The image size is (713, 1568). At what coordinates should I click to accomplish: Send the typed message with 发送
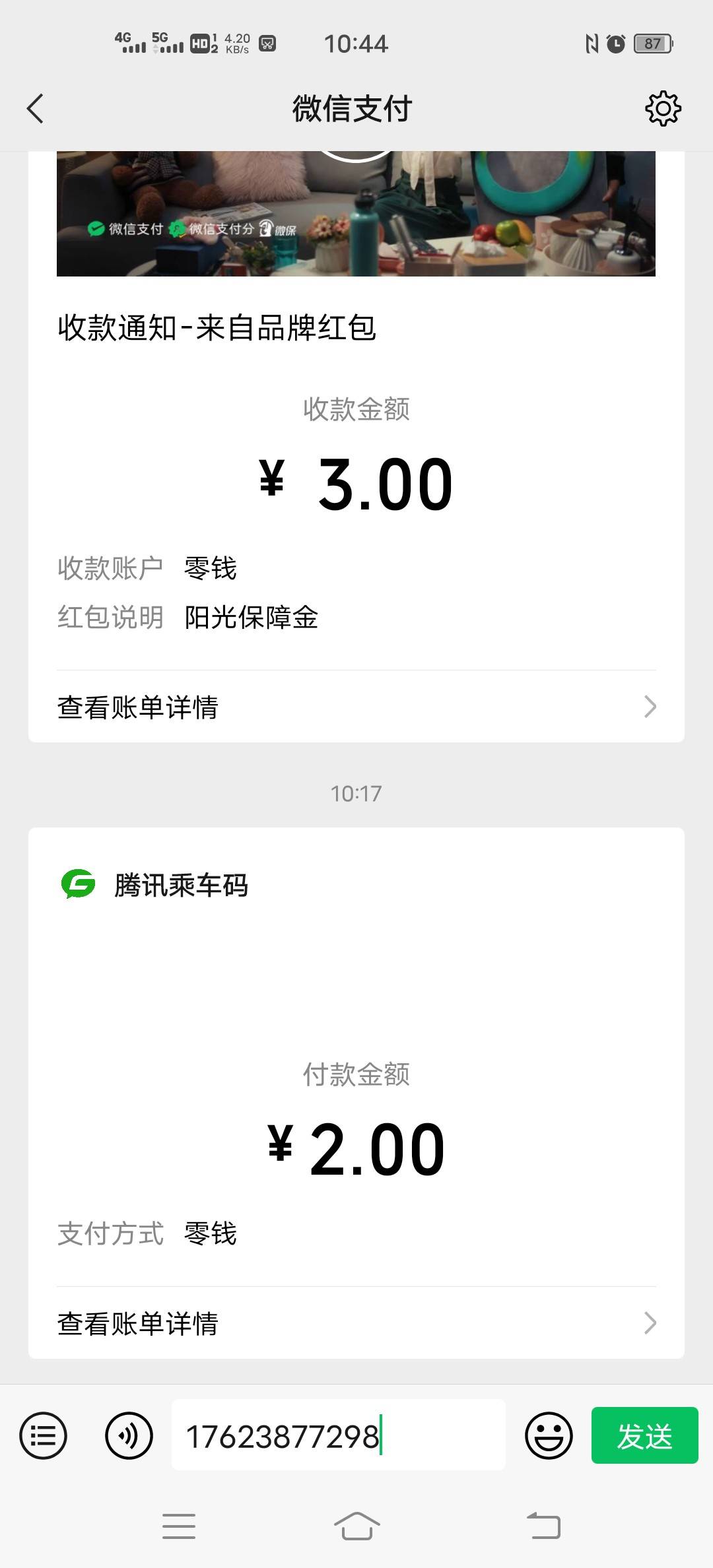(x=644, y=1436)
